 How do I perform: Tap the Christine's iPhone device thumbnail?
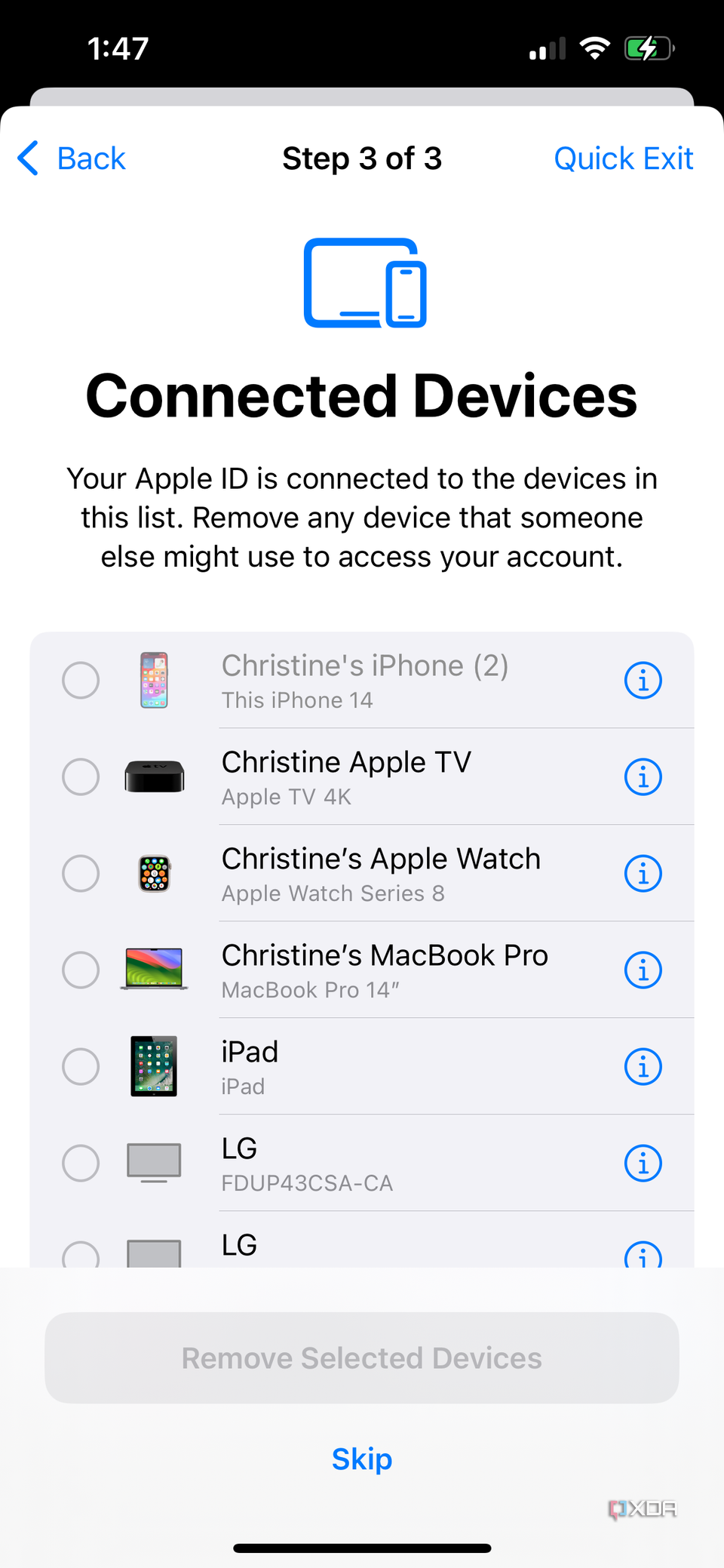[154, 680]
